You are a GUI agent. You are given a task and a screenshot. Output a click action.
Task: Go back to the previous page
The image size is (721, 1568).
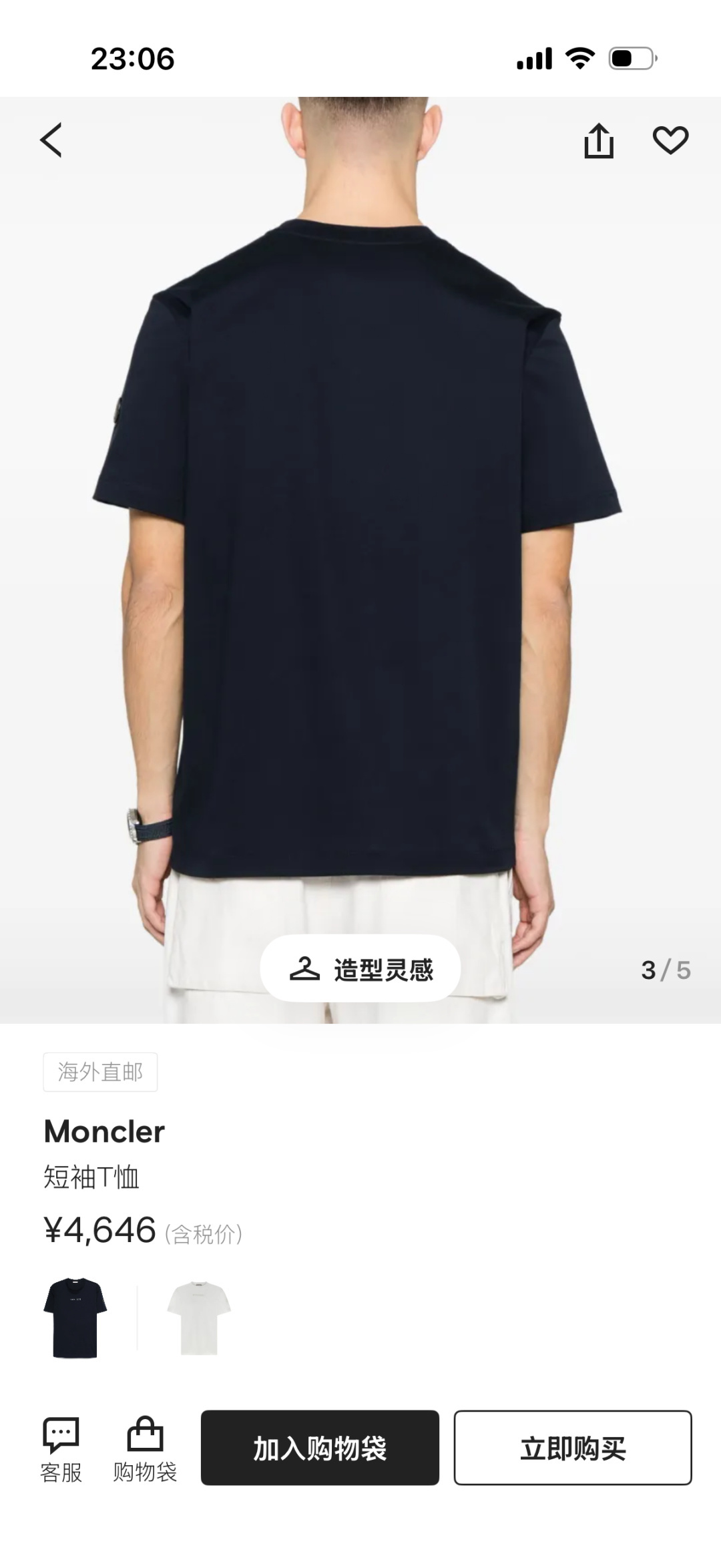[51, 140]
